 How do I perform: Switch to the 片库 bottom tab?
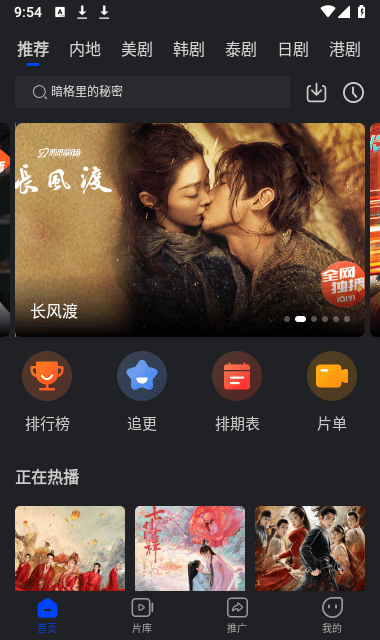click(142, 616)
